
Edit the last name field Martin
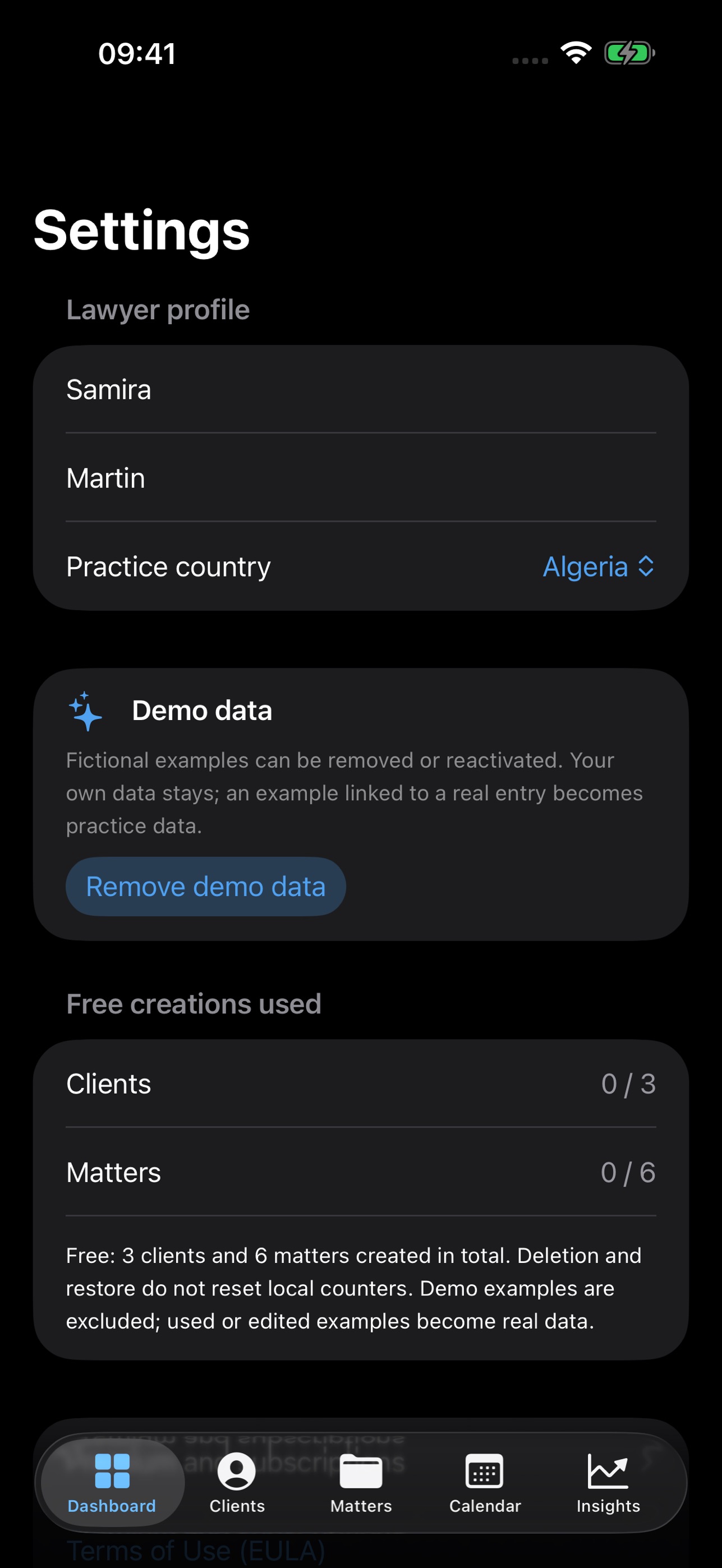click(360, 478)
